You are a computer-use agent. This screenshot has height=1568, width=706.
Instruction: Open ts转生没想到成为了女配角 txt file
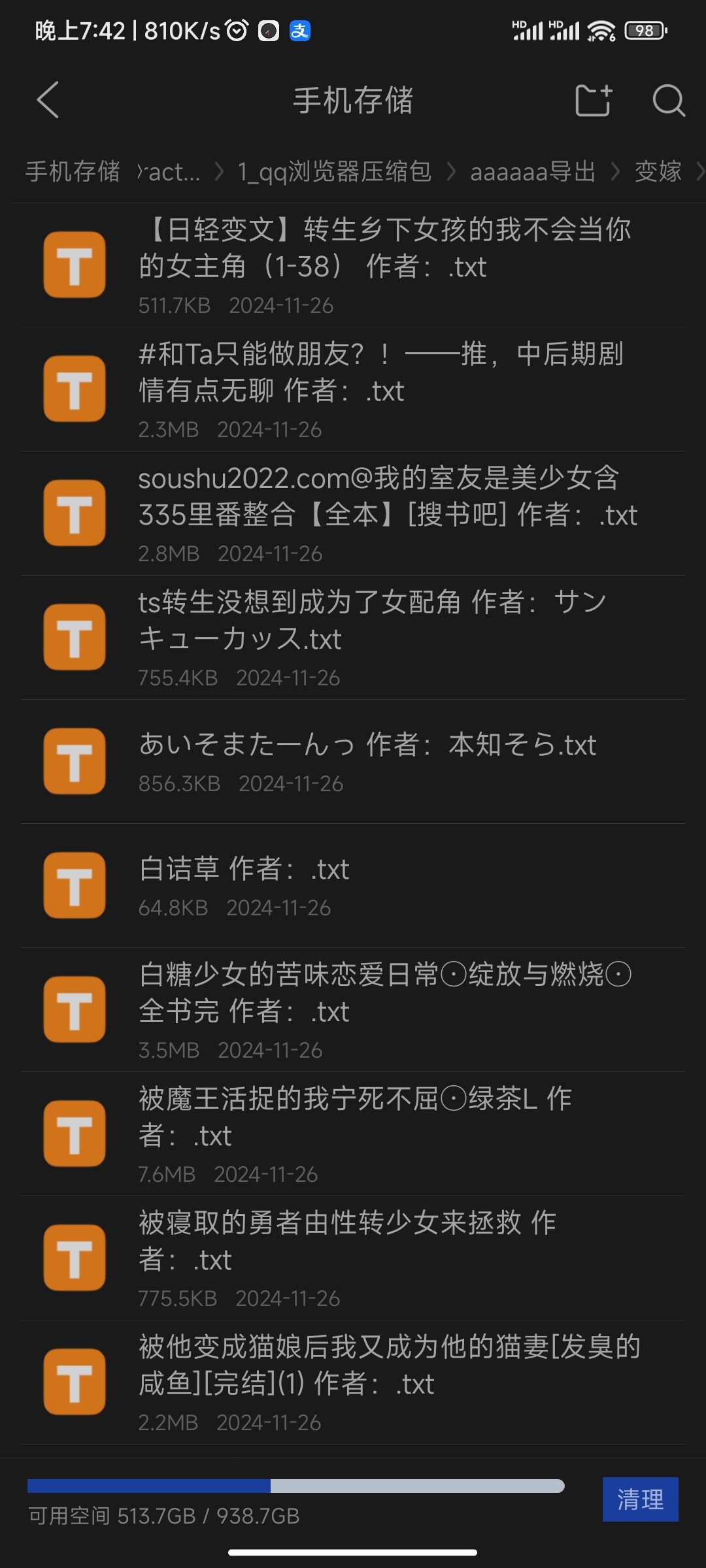click(353, 638)
